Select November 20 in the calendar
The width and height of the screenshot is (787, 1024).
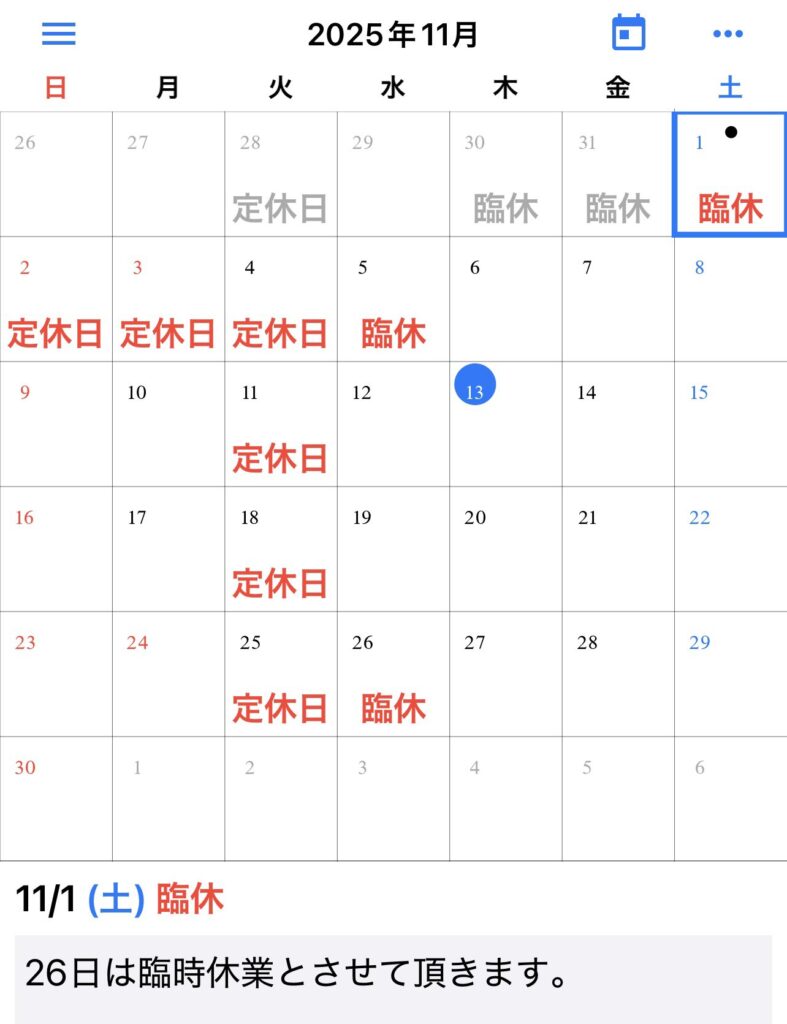click(x=505, y=549)
